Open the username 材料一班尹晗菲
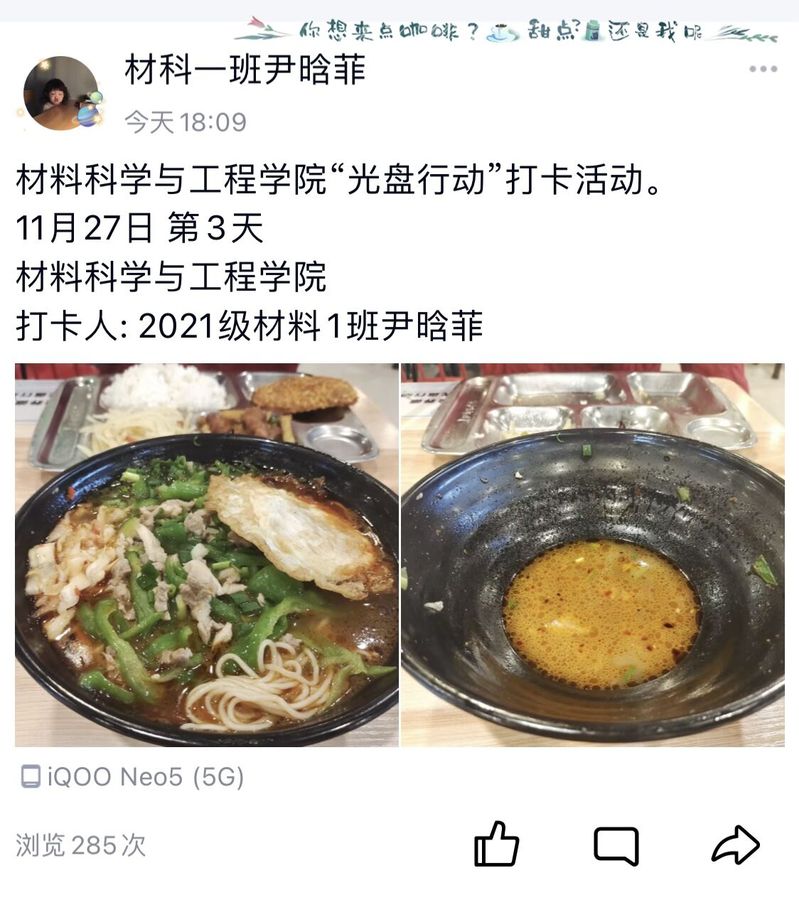Screen dimensions: 799x900 click(x=245, y=70)
